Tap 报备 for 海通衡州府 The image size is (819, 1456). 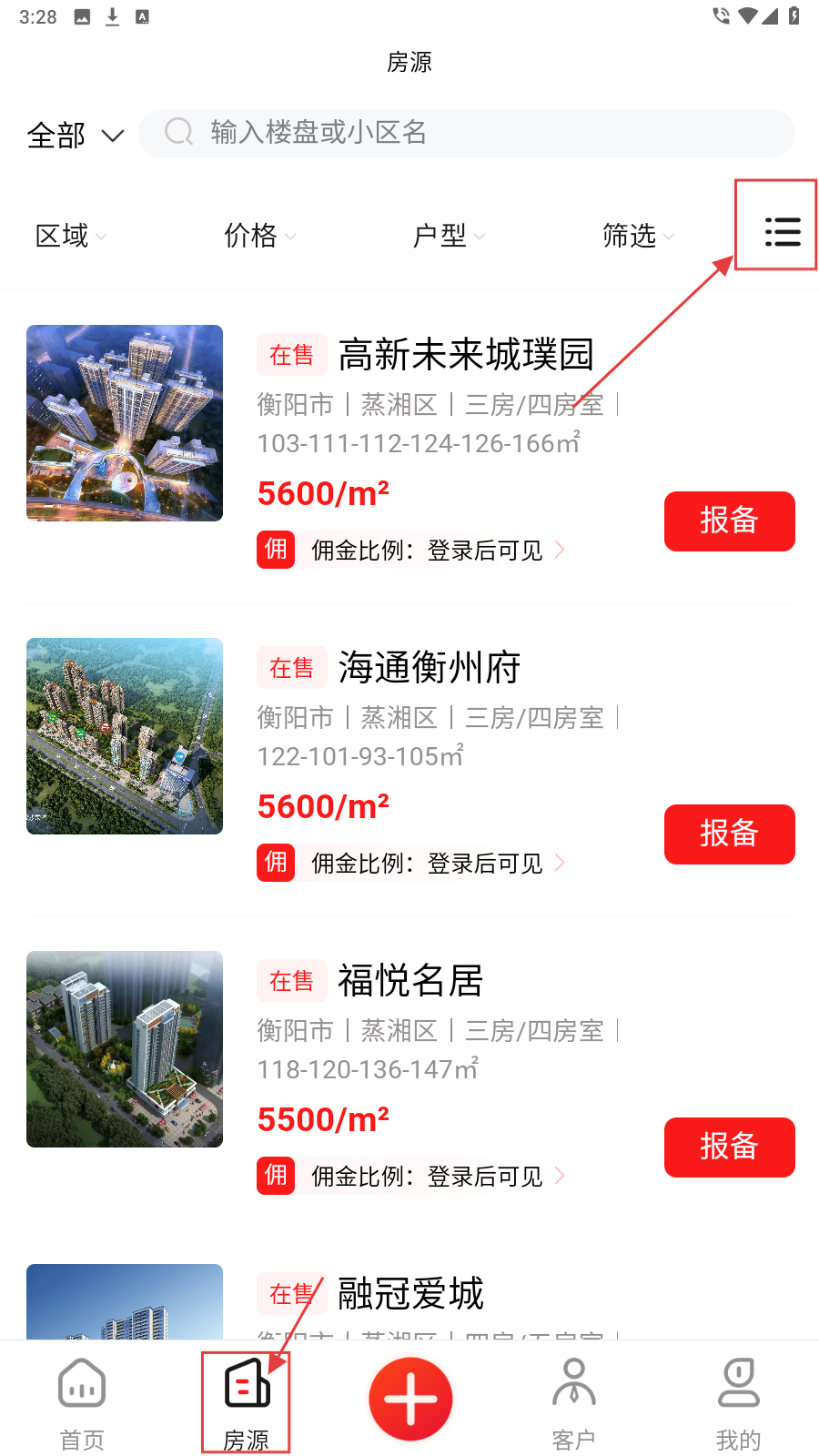click(729, 834)
